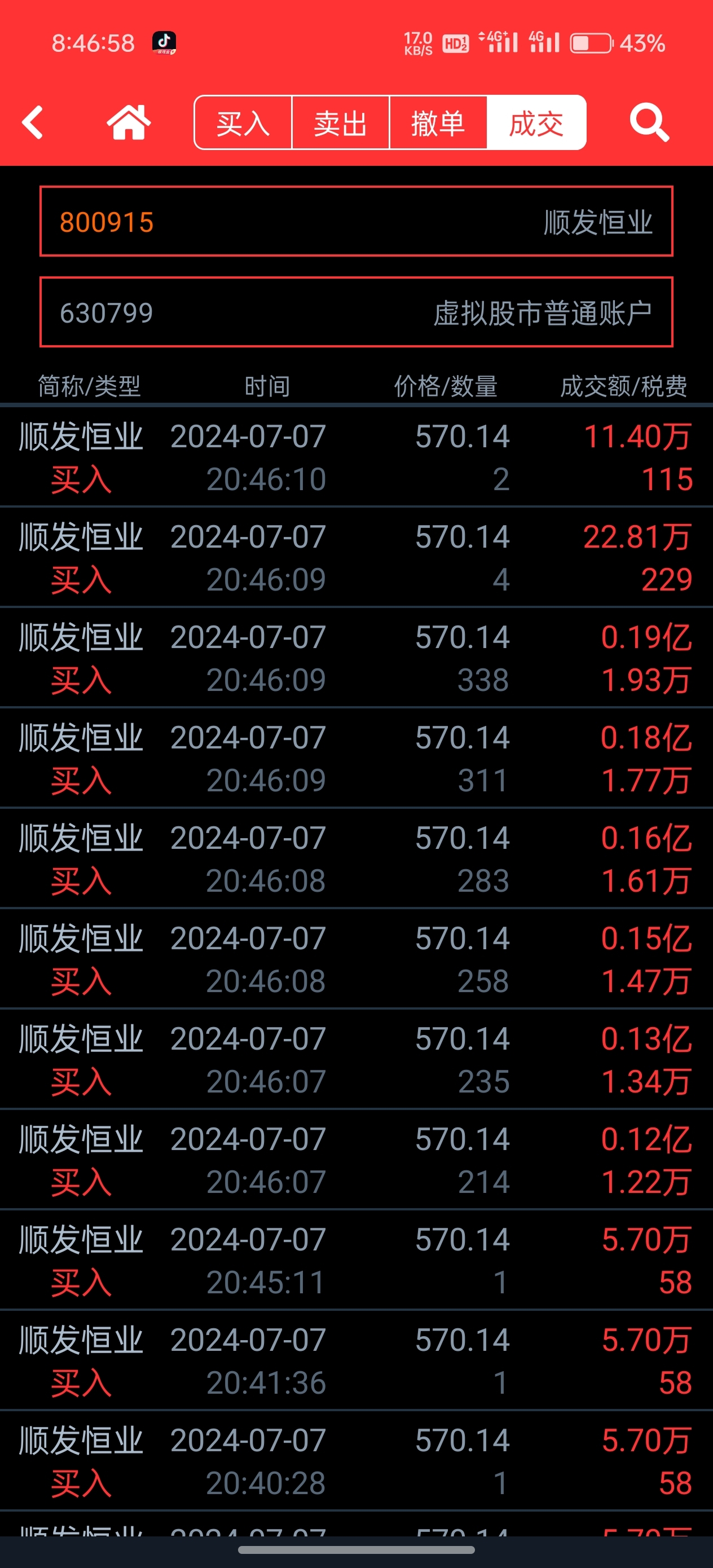Open the trade record at 20:46:10
The height and width of the screenshot is (1568, 713).
click(x=356, y=456)
